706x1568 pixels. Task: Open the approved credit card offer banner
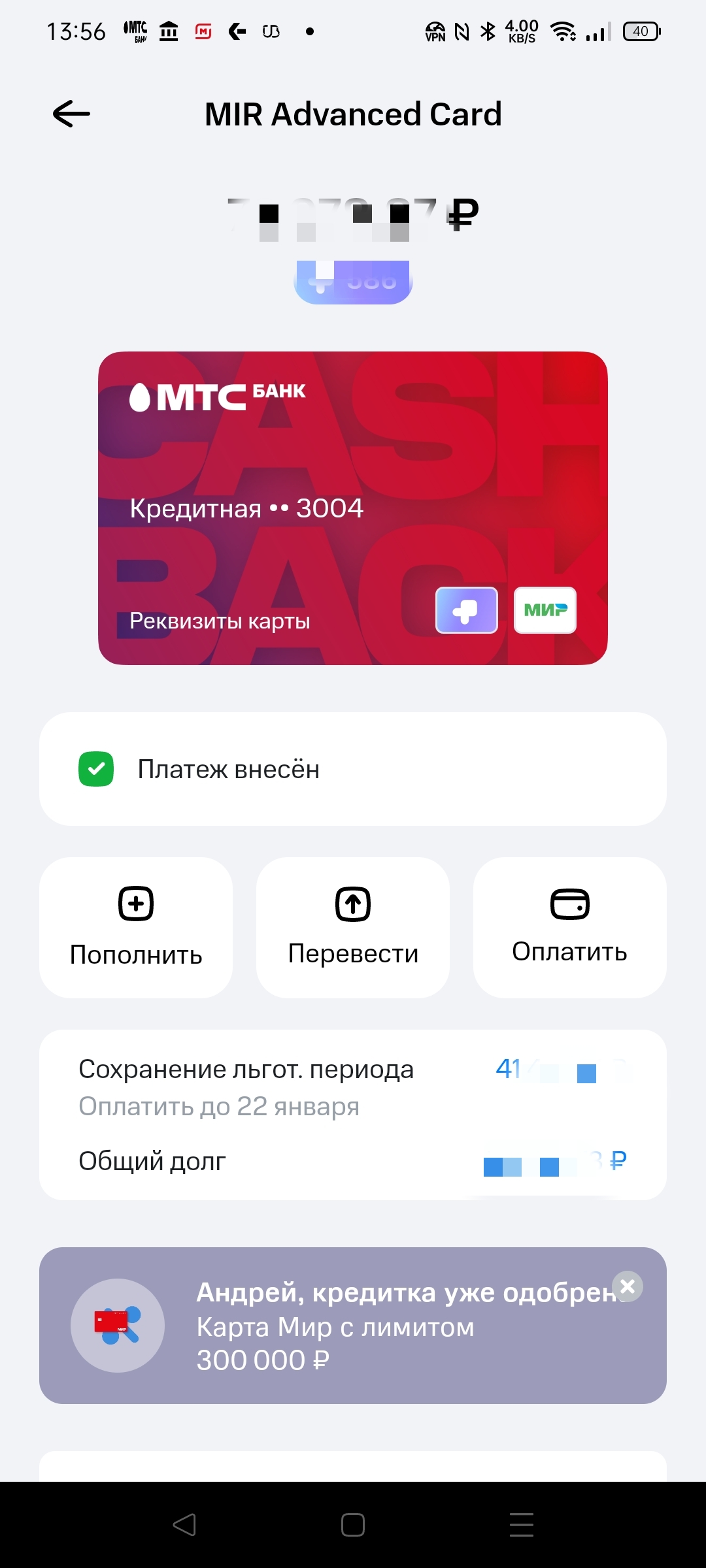click(x=353, y=1326)
